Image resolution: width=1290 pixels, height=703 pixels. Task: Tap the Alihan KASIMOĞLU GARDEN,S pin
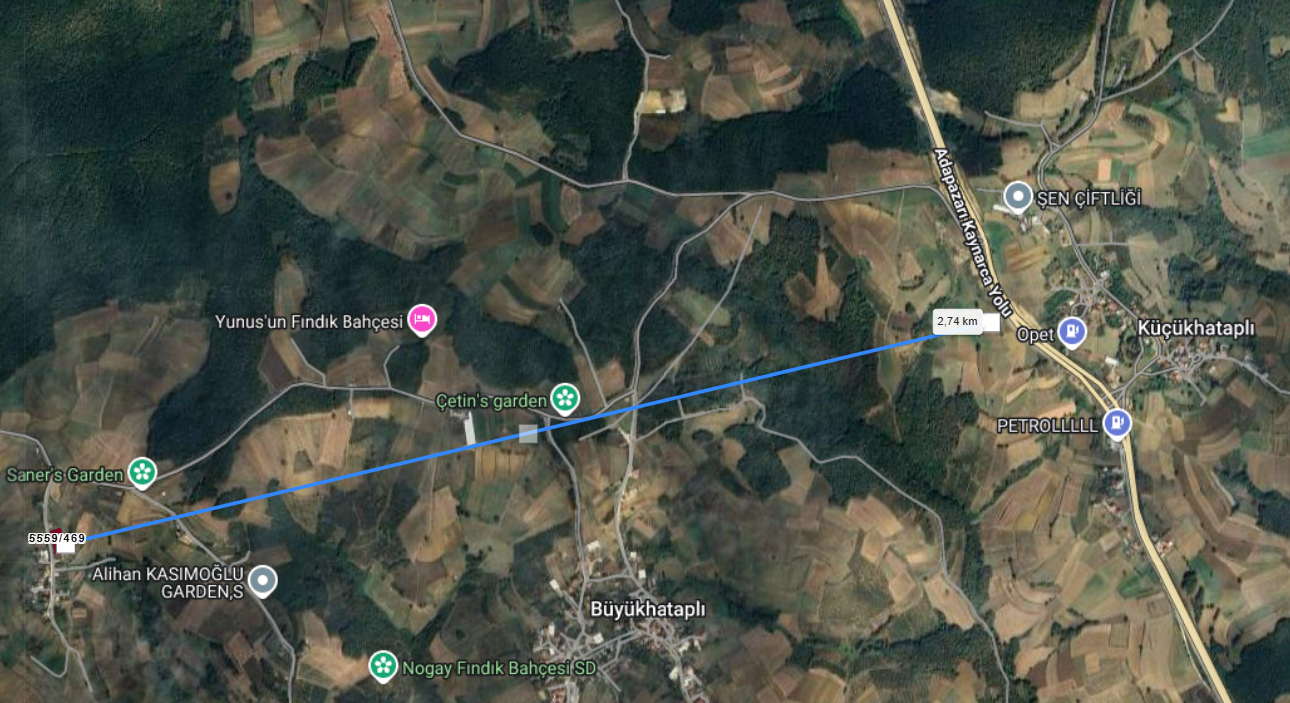[x=262, y=579]
